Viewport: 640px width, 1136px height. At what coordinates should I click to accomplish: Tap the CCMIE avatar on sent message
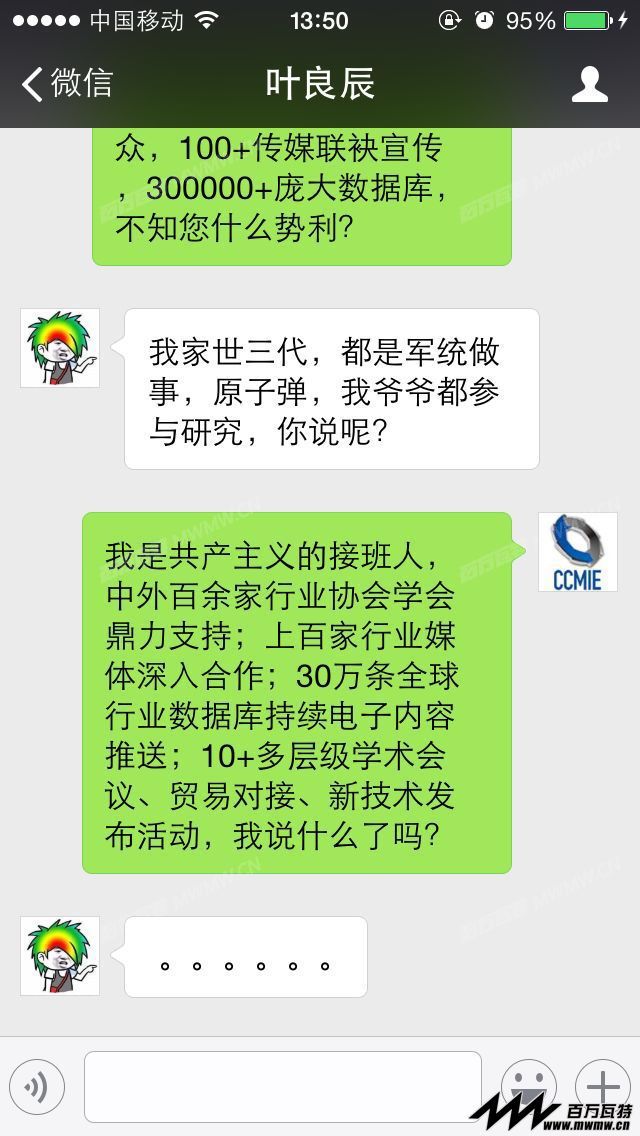tap(577, 552)
